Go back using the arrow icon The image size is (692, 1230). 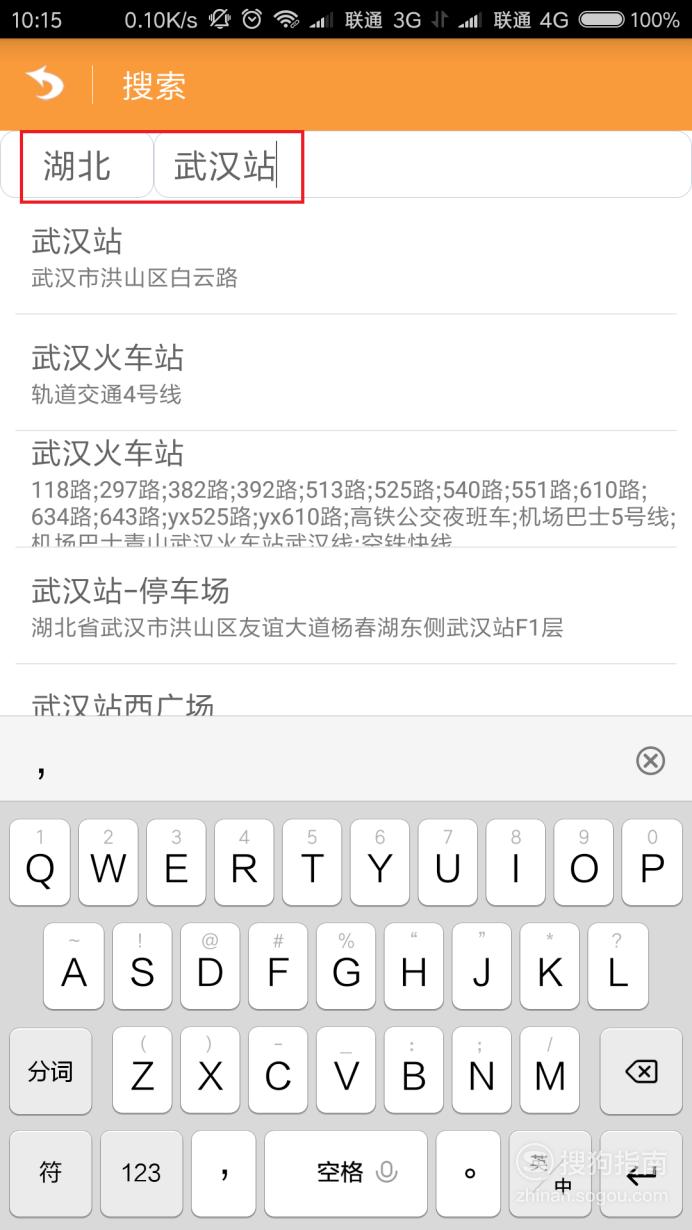point(45,85)
